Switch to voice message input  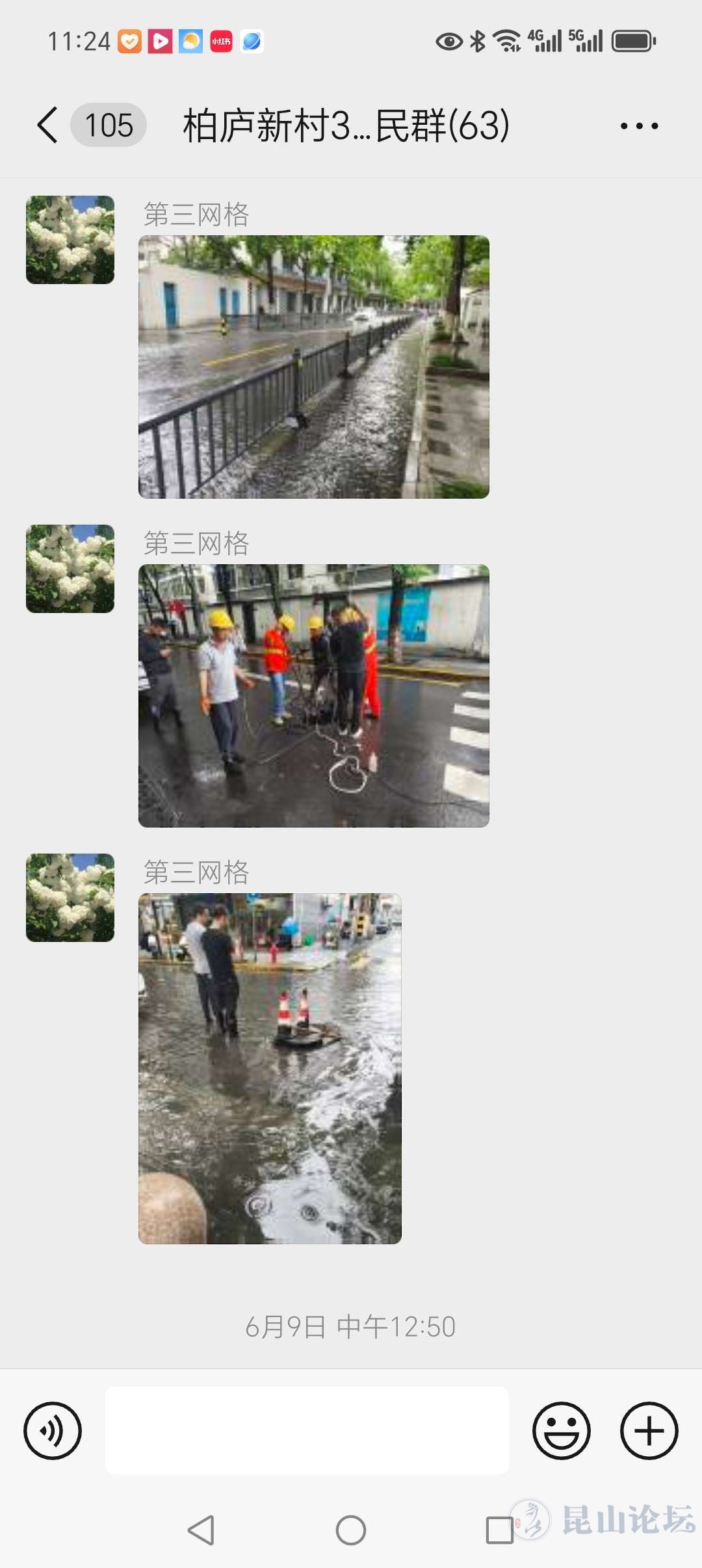click(x=53, y=1430)
